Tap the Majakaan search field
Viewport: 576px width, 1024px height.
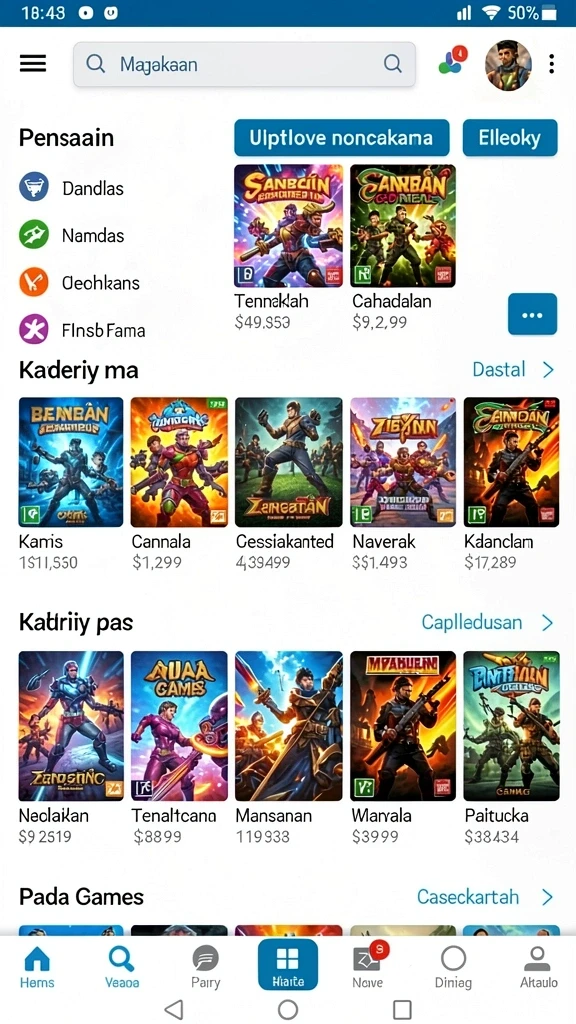[244, 64]
